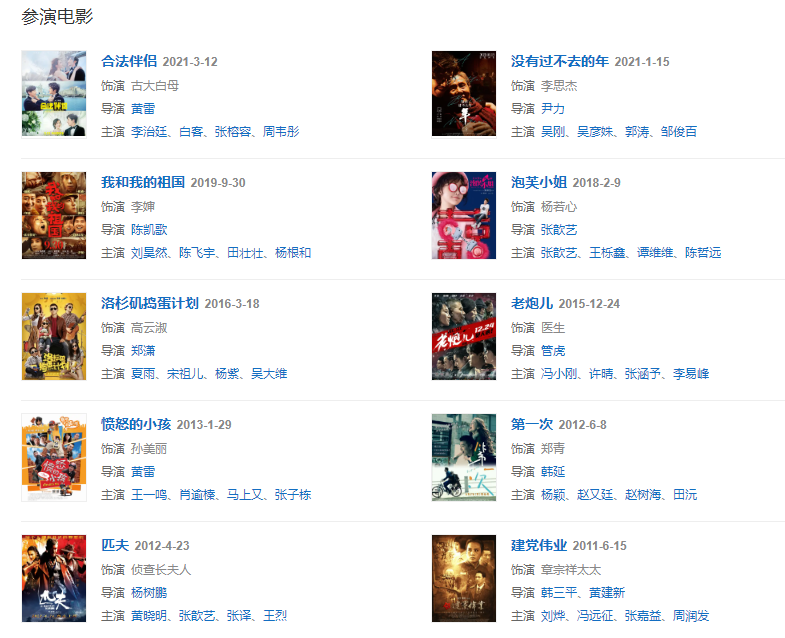Screen dimensions: 785x638
Task: Open the movie title 第一次
Action: click(531, 424)
